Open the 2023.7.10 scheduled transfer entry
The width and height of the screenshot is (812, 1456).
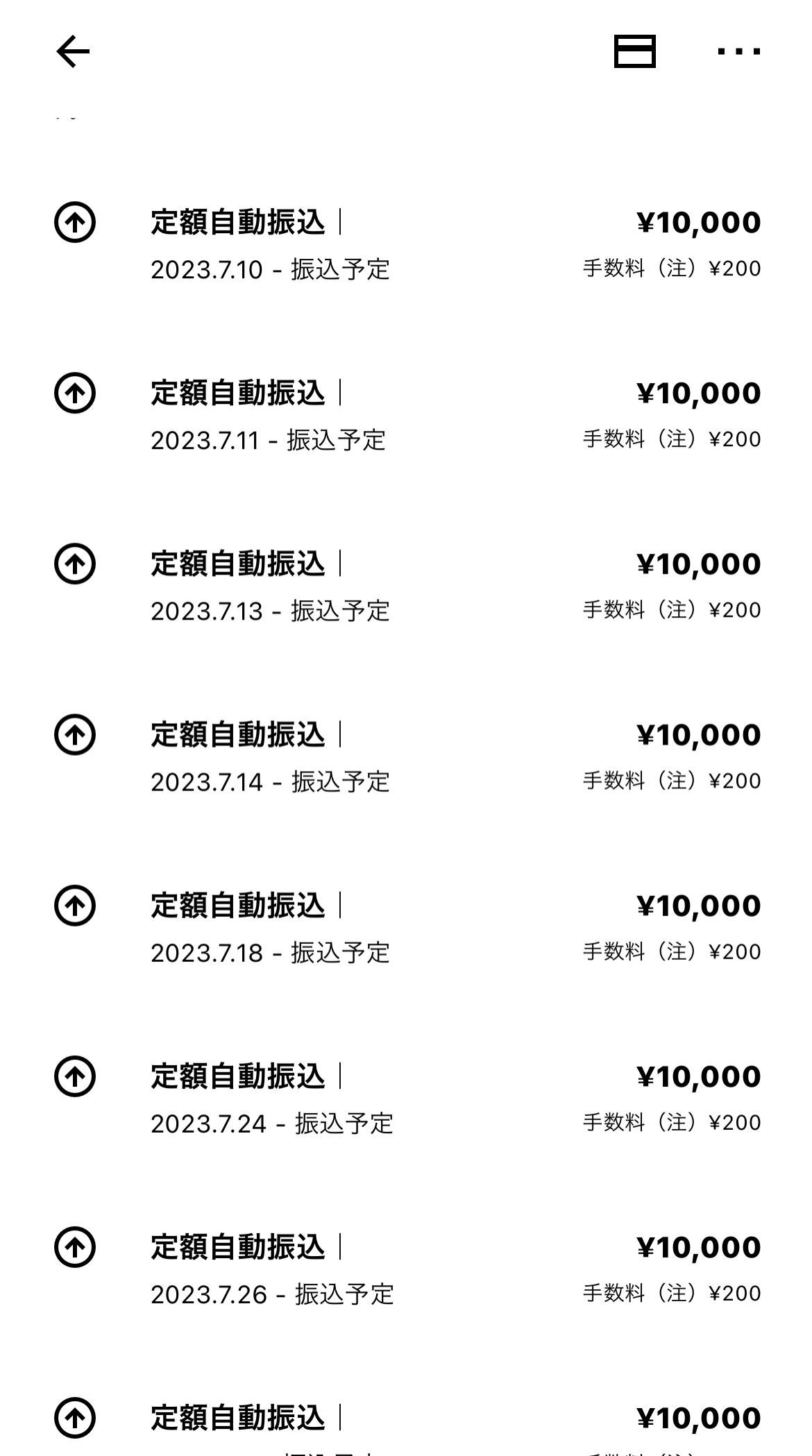click(406, 245)
